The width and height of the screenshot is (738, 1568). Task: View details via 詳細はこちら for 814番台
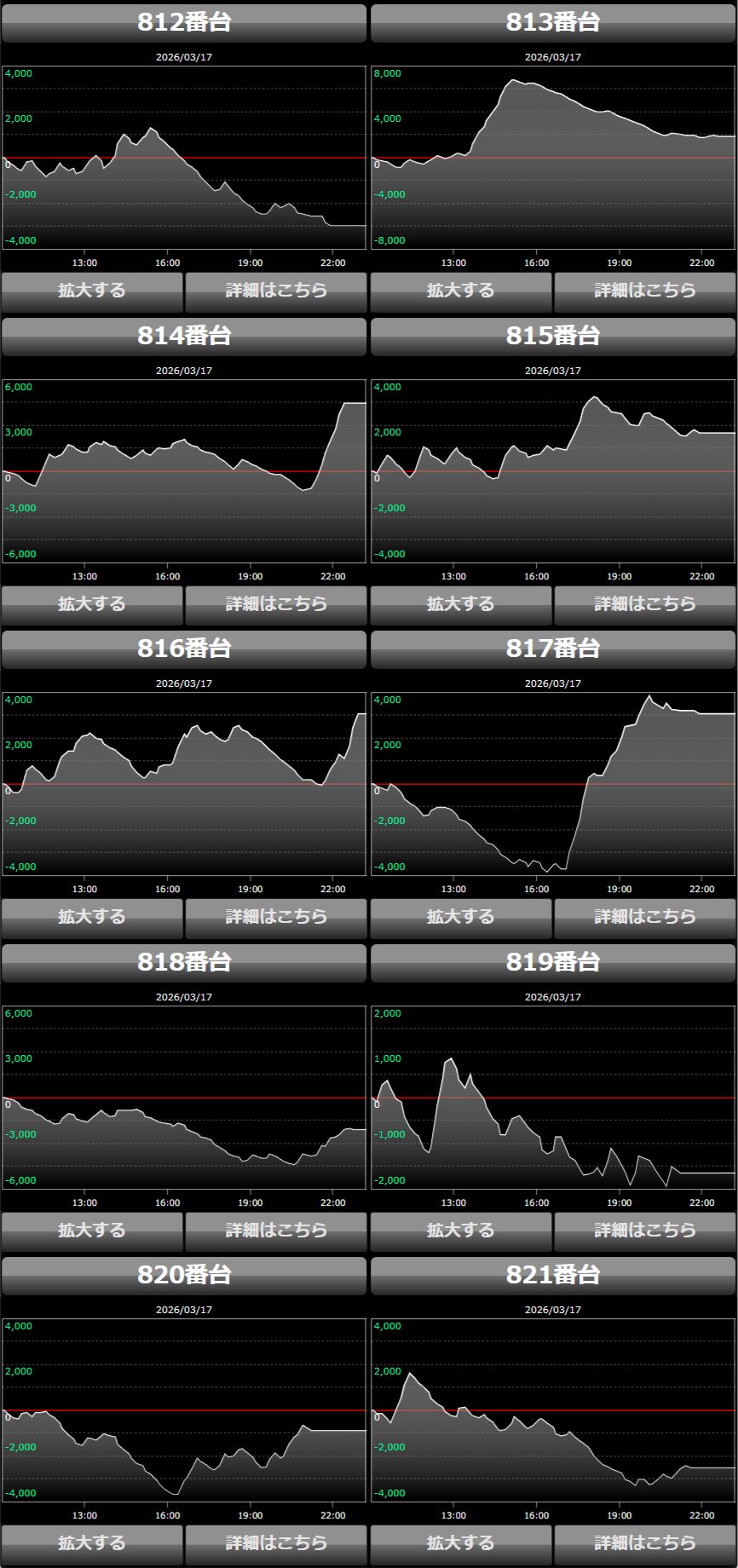point(276,604)
